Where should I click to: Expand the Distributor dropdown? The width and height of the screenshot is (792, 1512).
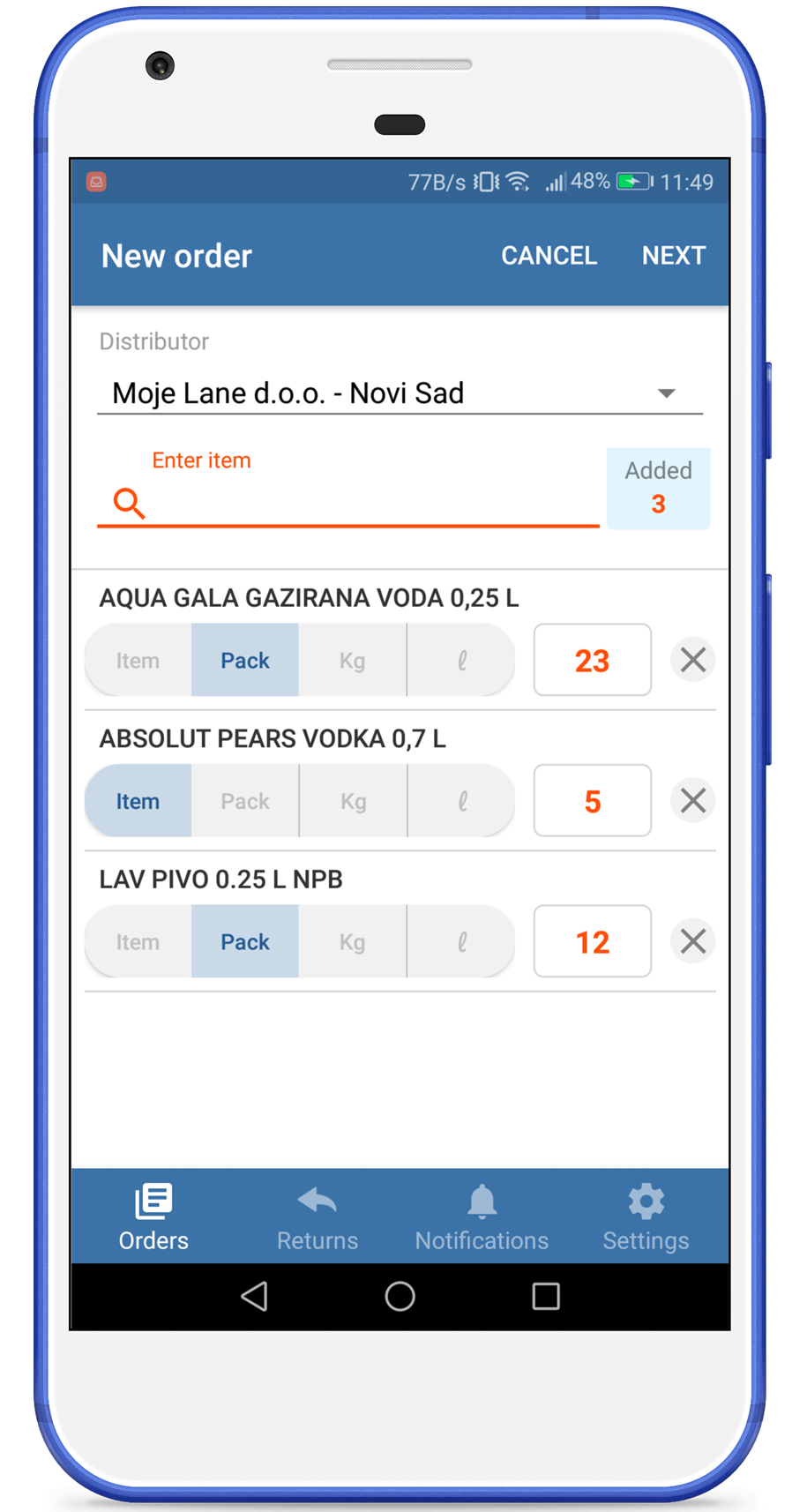point(400,393)
